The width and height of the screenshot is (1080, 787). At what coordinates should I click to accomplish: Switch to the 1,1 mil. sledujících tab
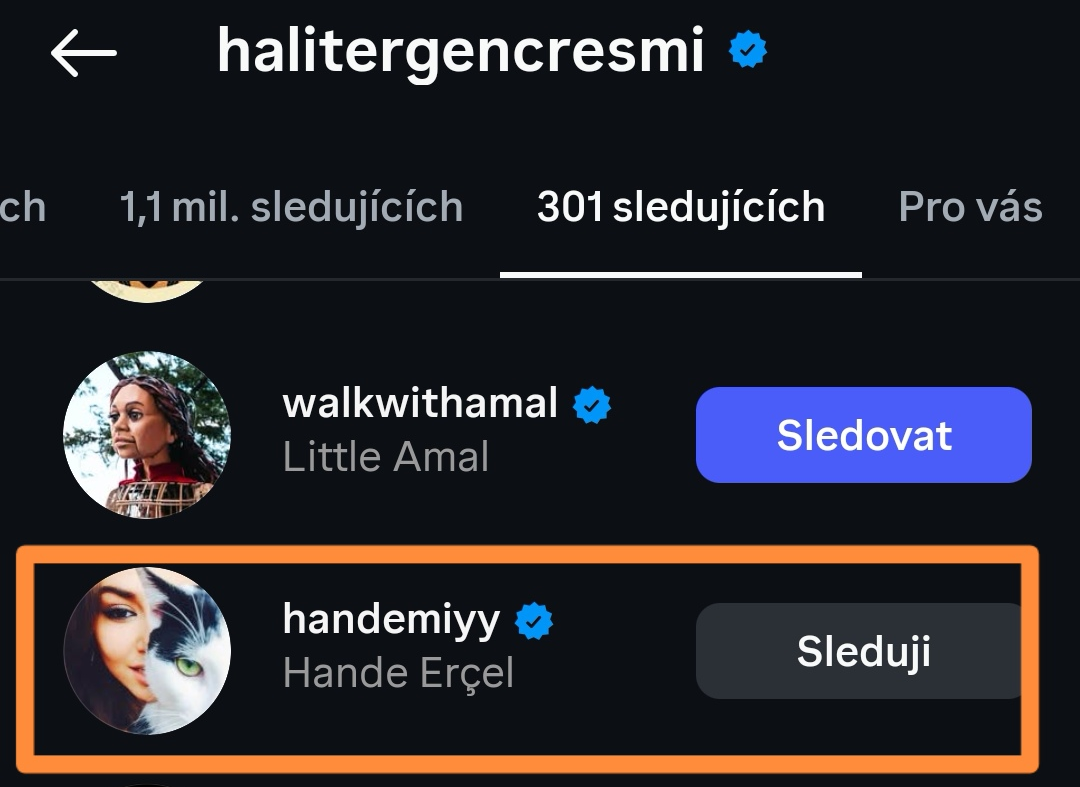click(x=291, y=207)
